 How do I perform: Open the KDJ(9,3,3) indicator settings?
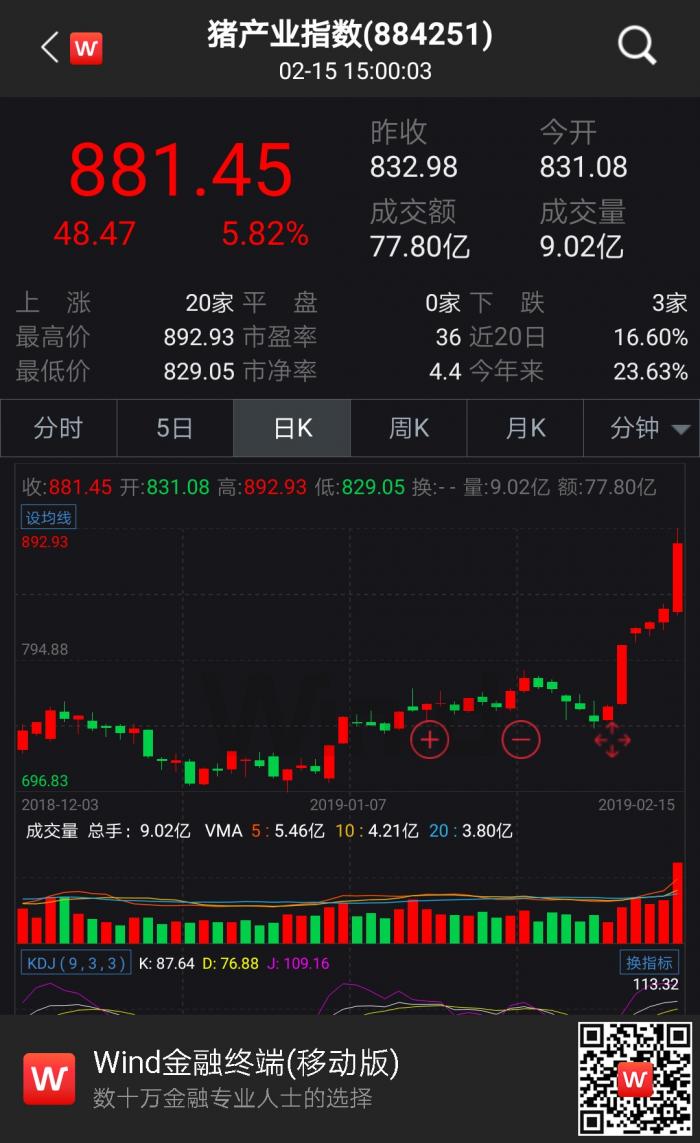pos(77,963)
